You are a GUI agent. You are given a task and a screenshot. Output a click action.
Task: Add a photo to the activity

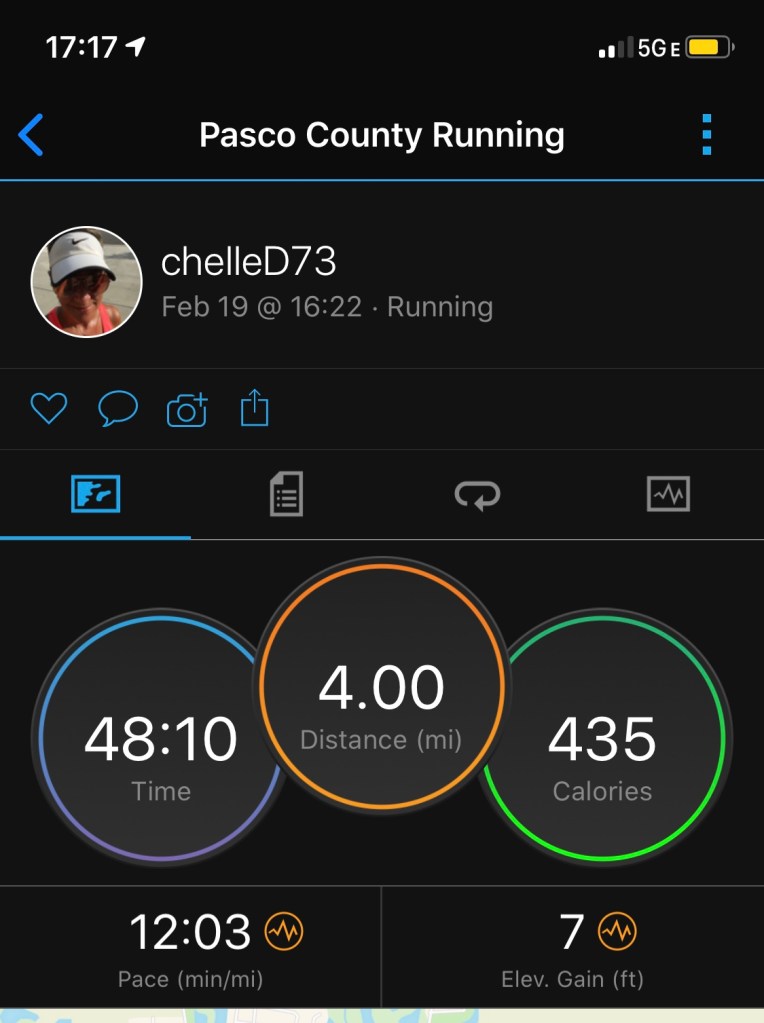coord(186,409)
